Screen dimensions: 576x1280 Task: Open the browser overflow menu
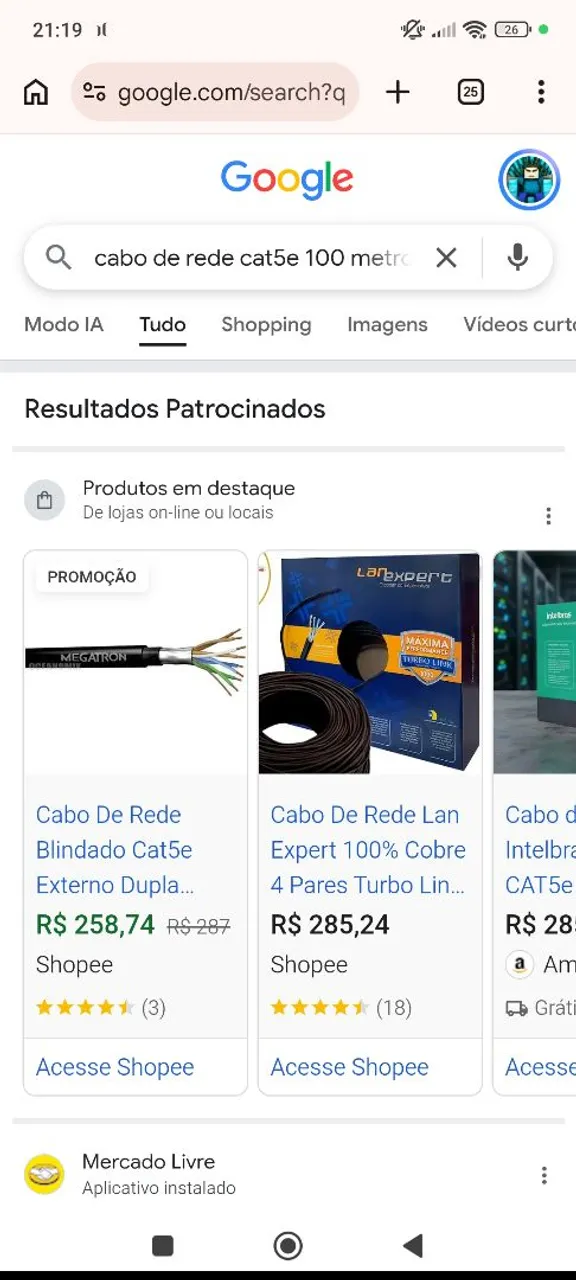pos(541,92)
